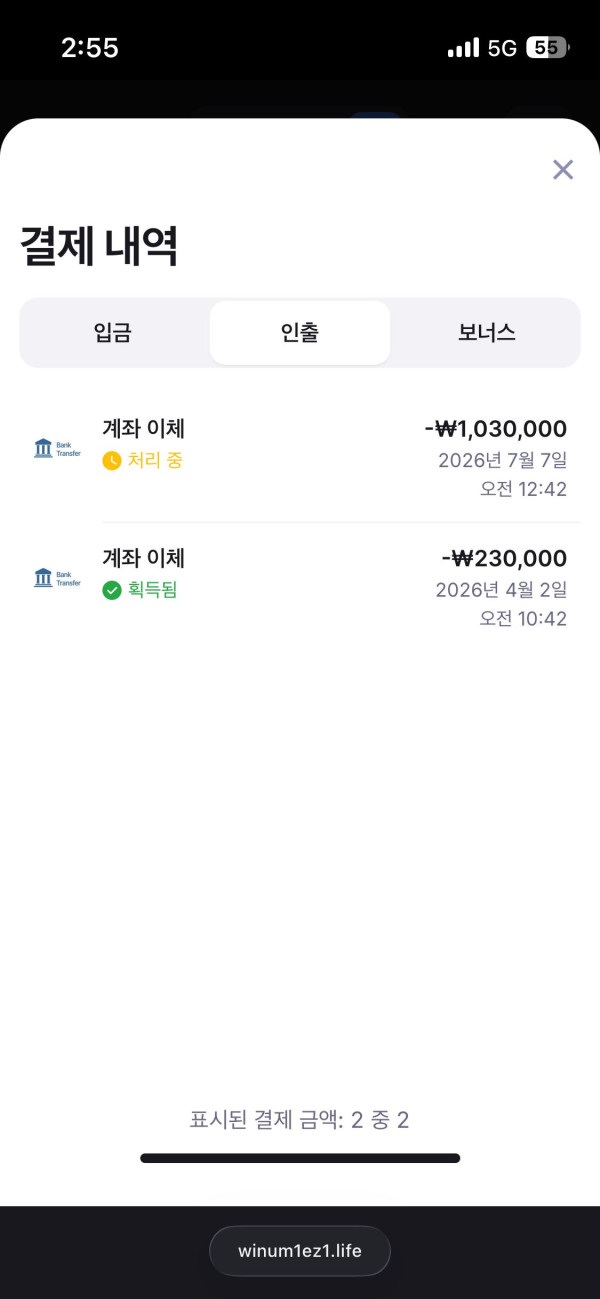The height and width of the screenshot is (1299, 600).
Task: Tap the winum1ez1.life address bar
Action: [x=300, y=1251]
